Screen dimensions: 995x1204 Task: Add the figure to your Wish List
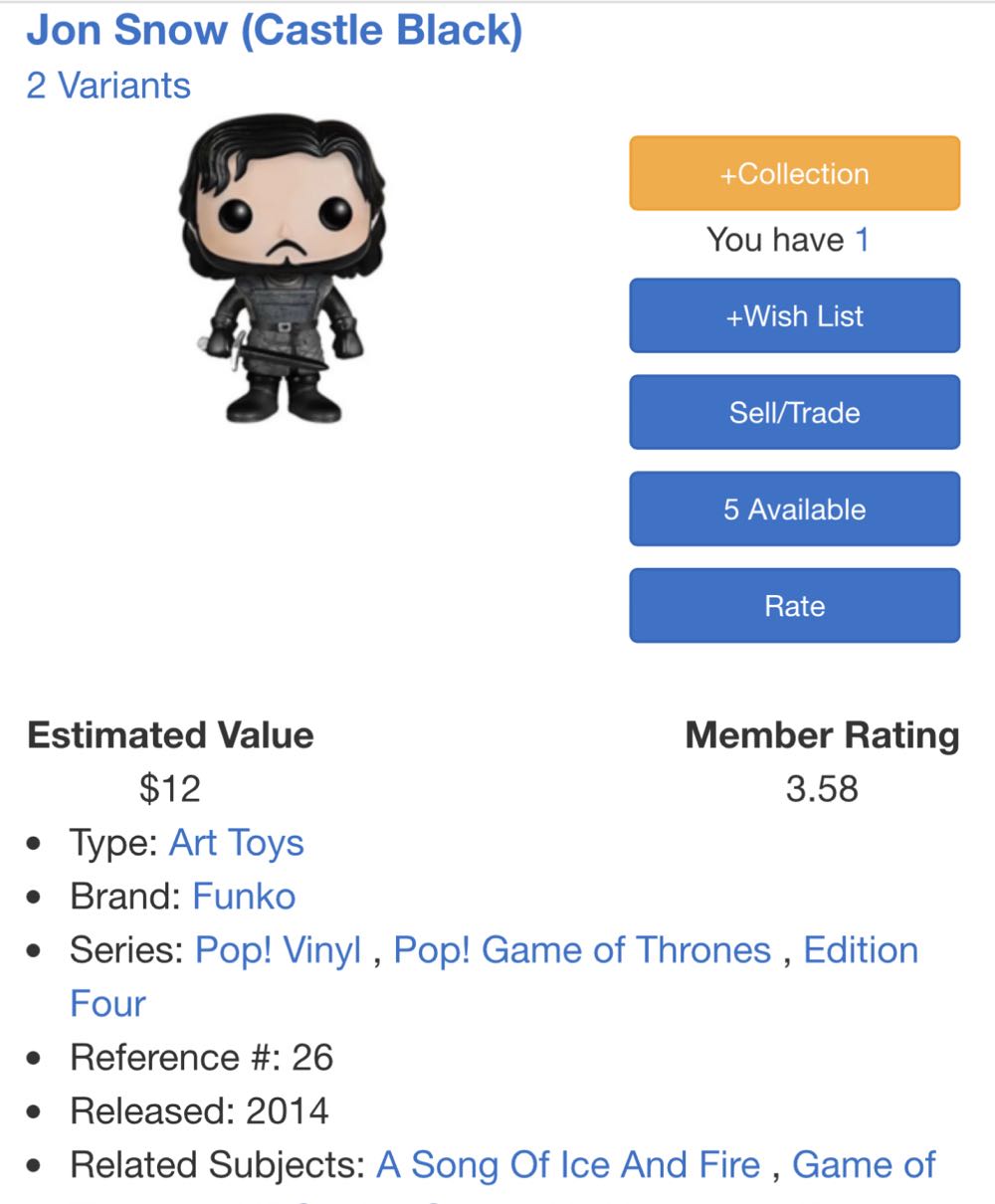click(x=794, y=315)
